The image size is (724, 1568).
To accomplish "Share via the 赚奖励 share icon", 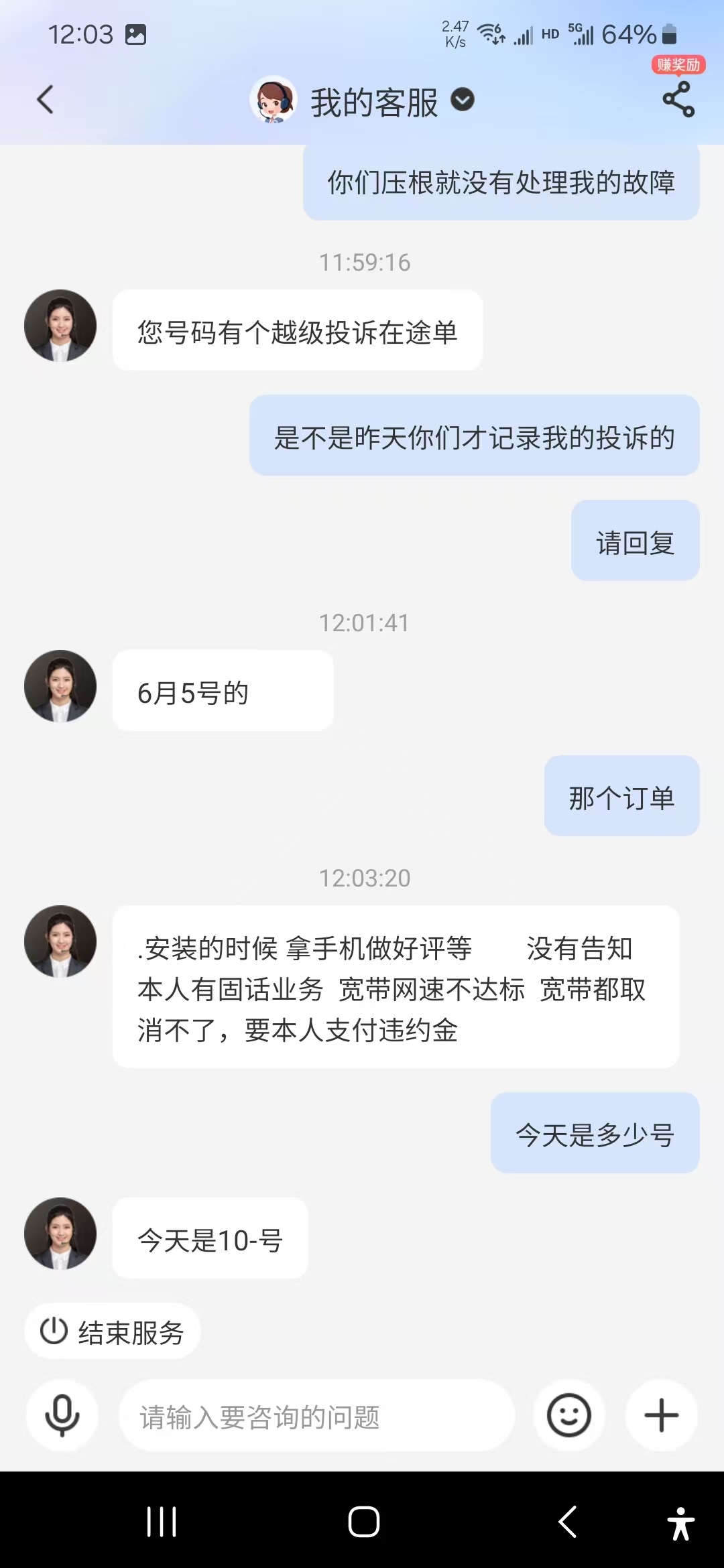I will (678, 99).
